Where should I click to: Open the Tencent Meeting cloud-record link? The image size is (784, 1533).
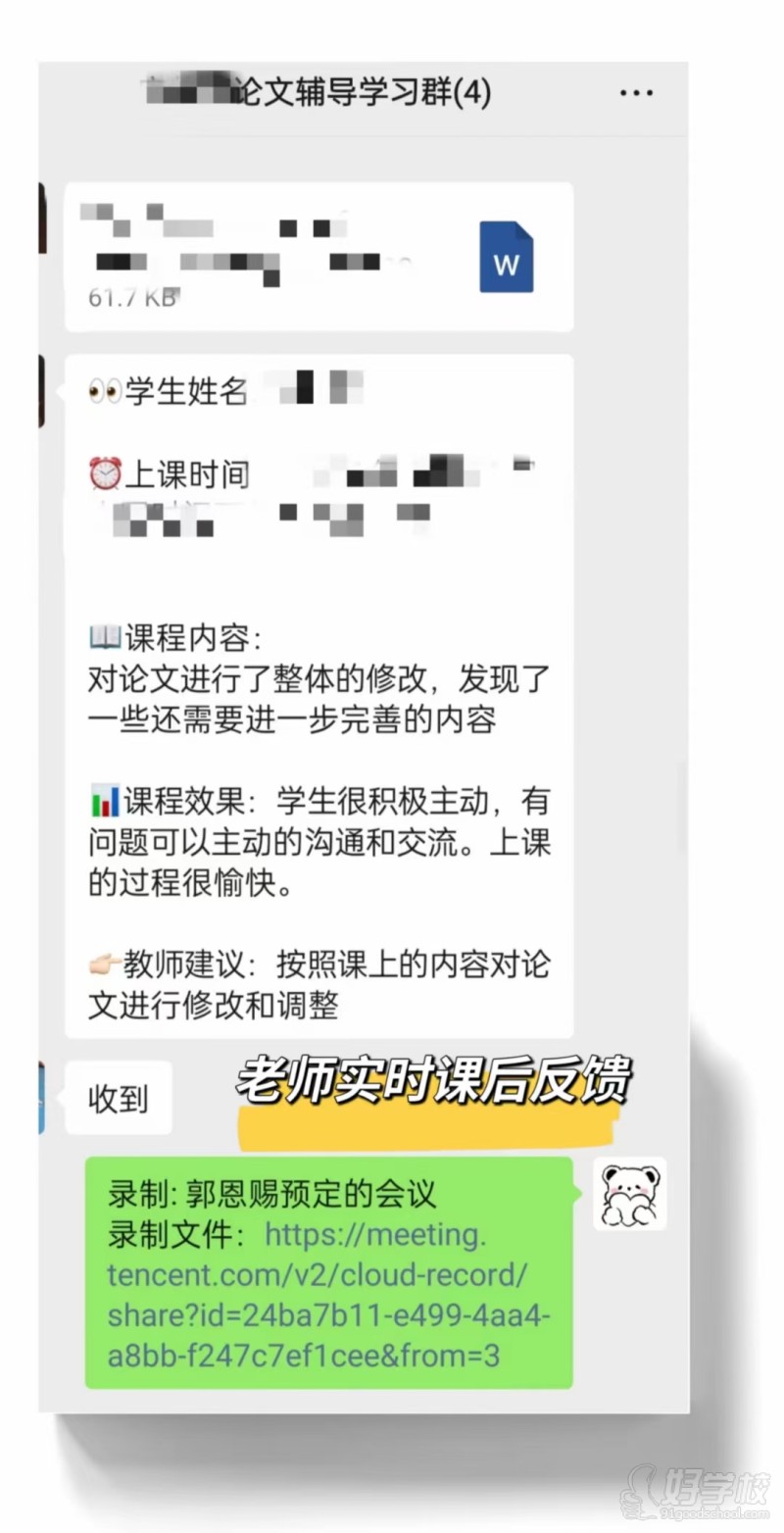(323, 1295)
